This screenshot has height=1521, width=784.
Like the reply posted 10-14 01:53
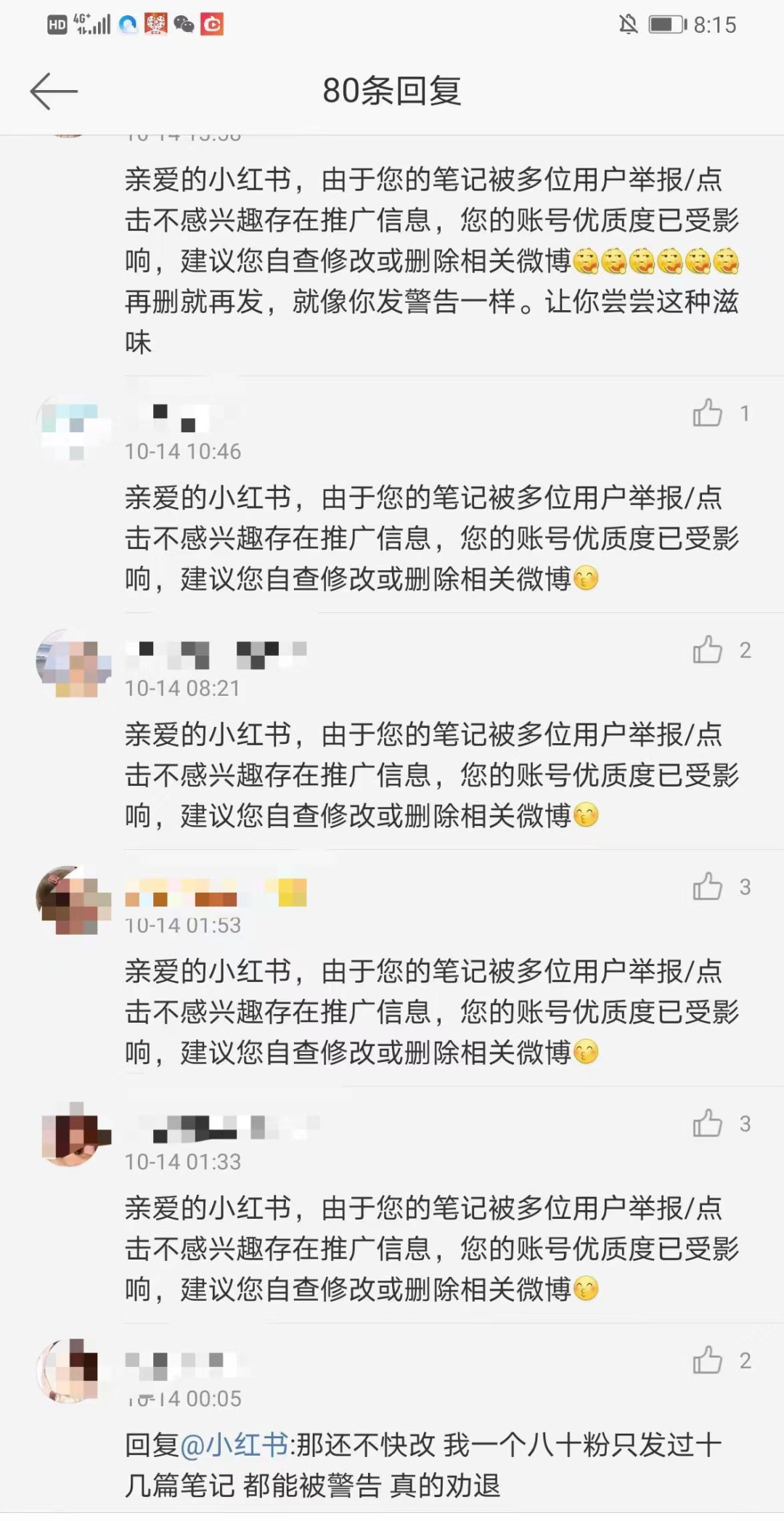(707, 887)
